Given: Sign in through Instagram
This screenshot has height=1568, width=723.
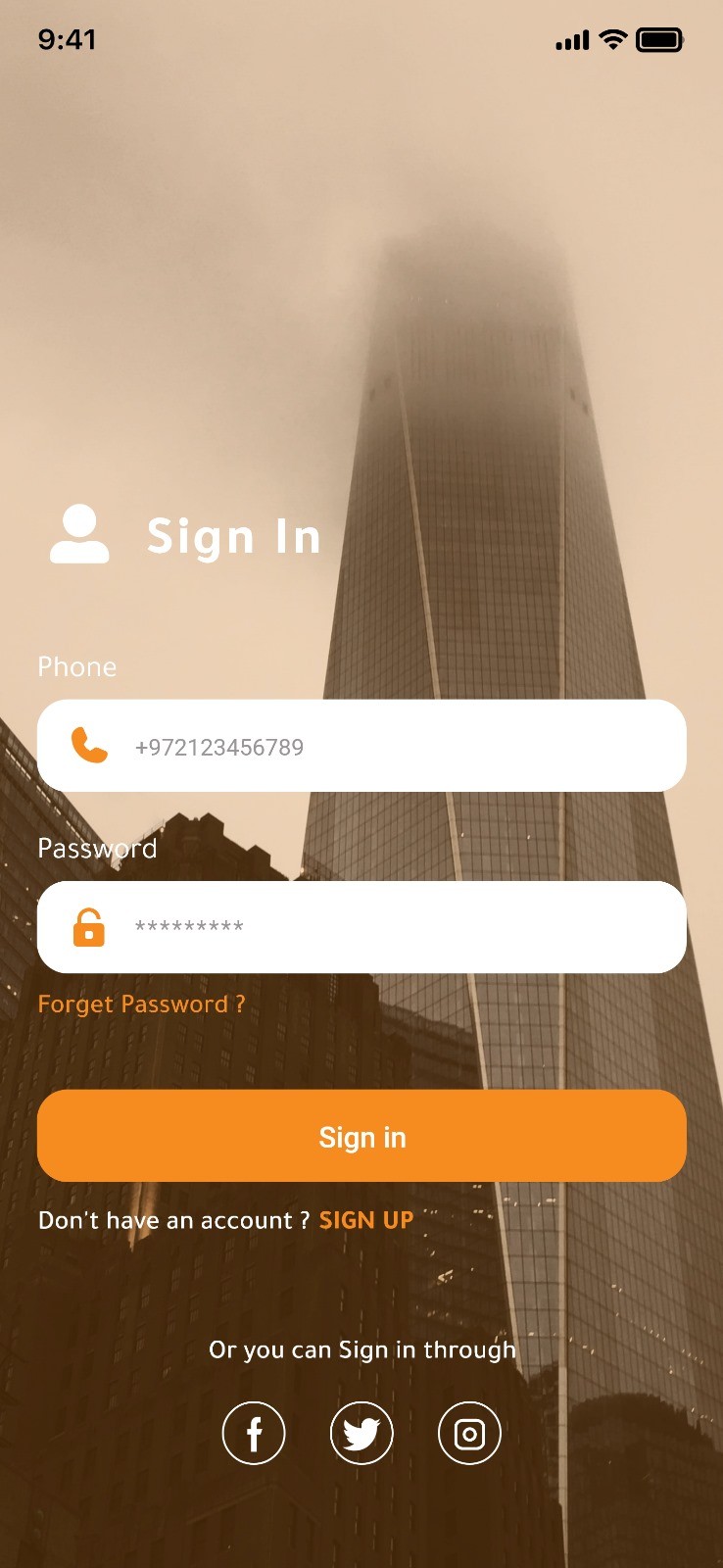Looking at the screenshot, I should click(x=469, y=1434).
